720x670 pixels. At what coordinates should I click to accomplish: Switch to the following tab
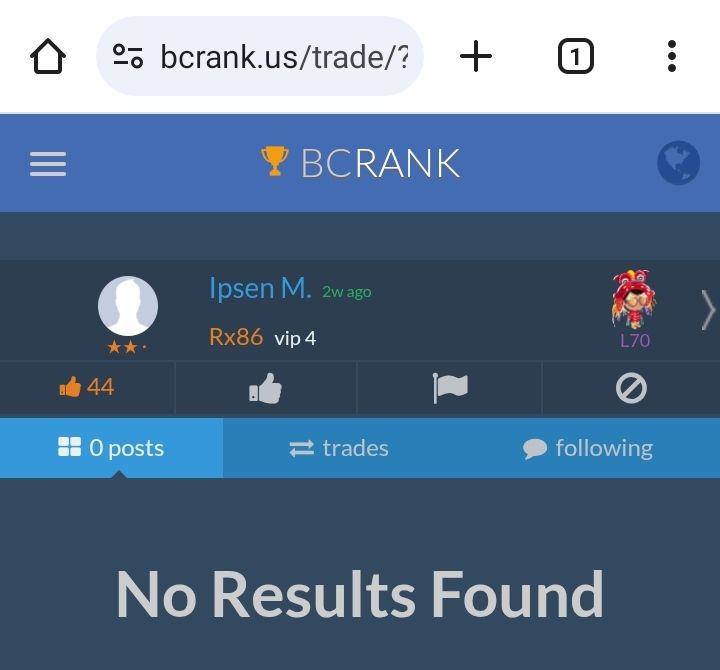tap(588, 448)
